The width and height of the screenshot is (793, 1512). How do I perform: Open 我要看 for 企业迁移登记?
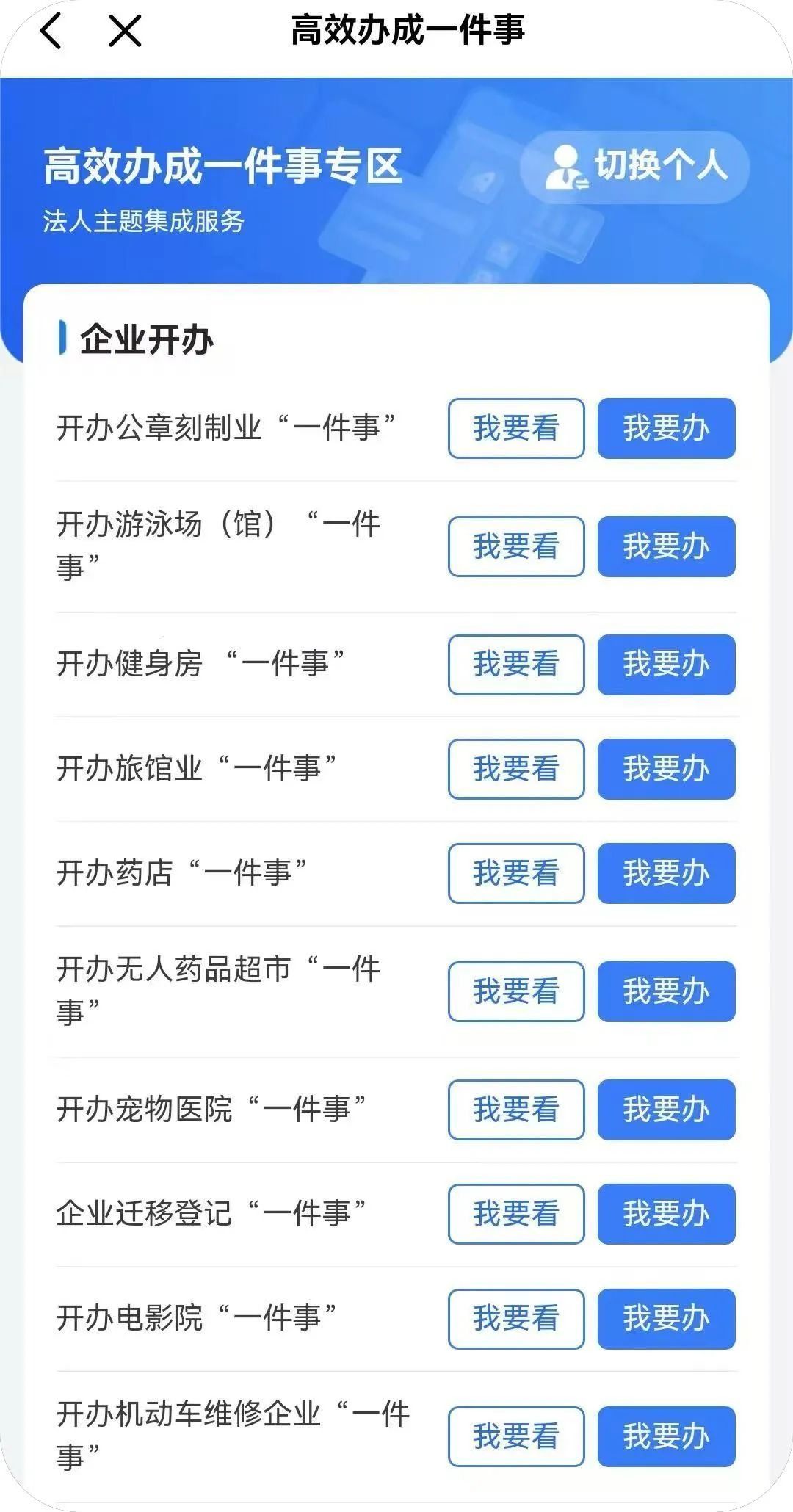point(516,1214)
